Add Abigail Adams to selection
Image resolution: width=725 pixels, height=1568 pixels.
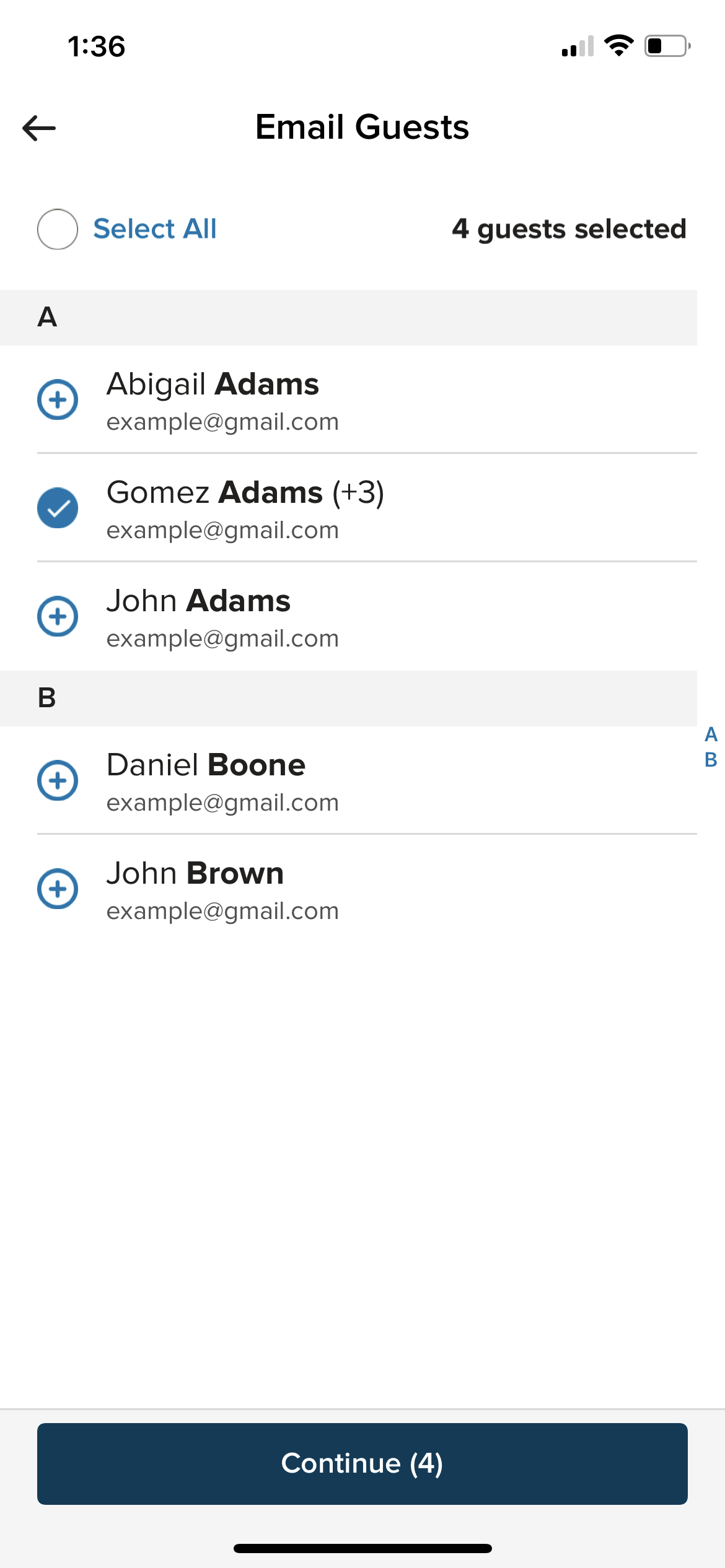(58, 399)
